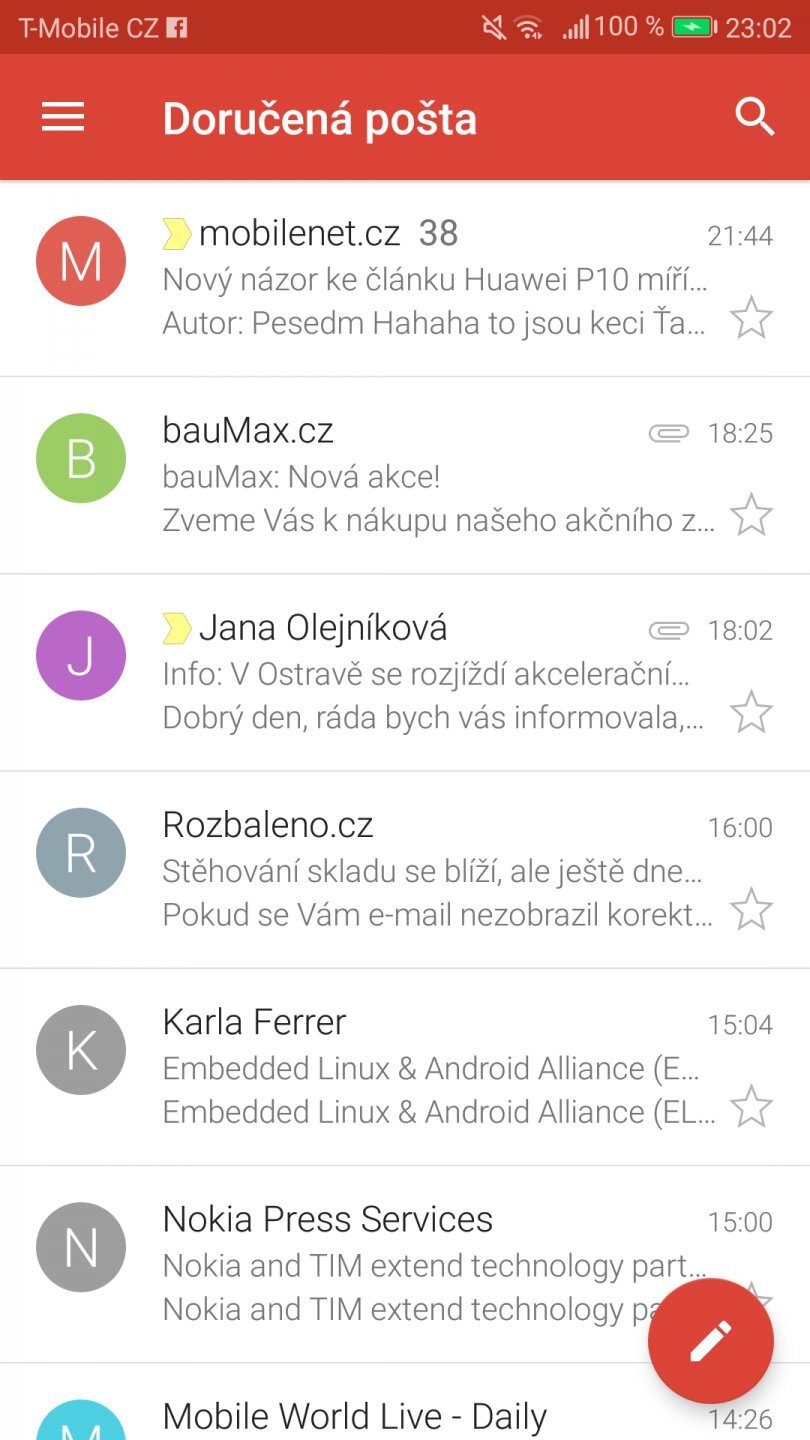Open the Doručená pošta title area
The width and height of the screenshot is (810, 1440).
(320, 116)
